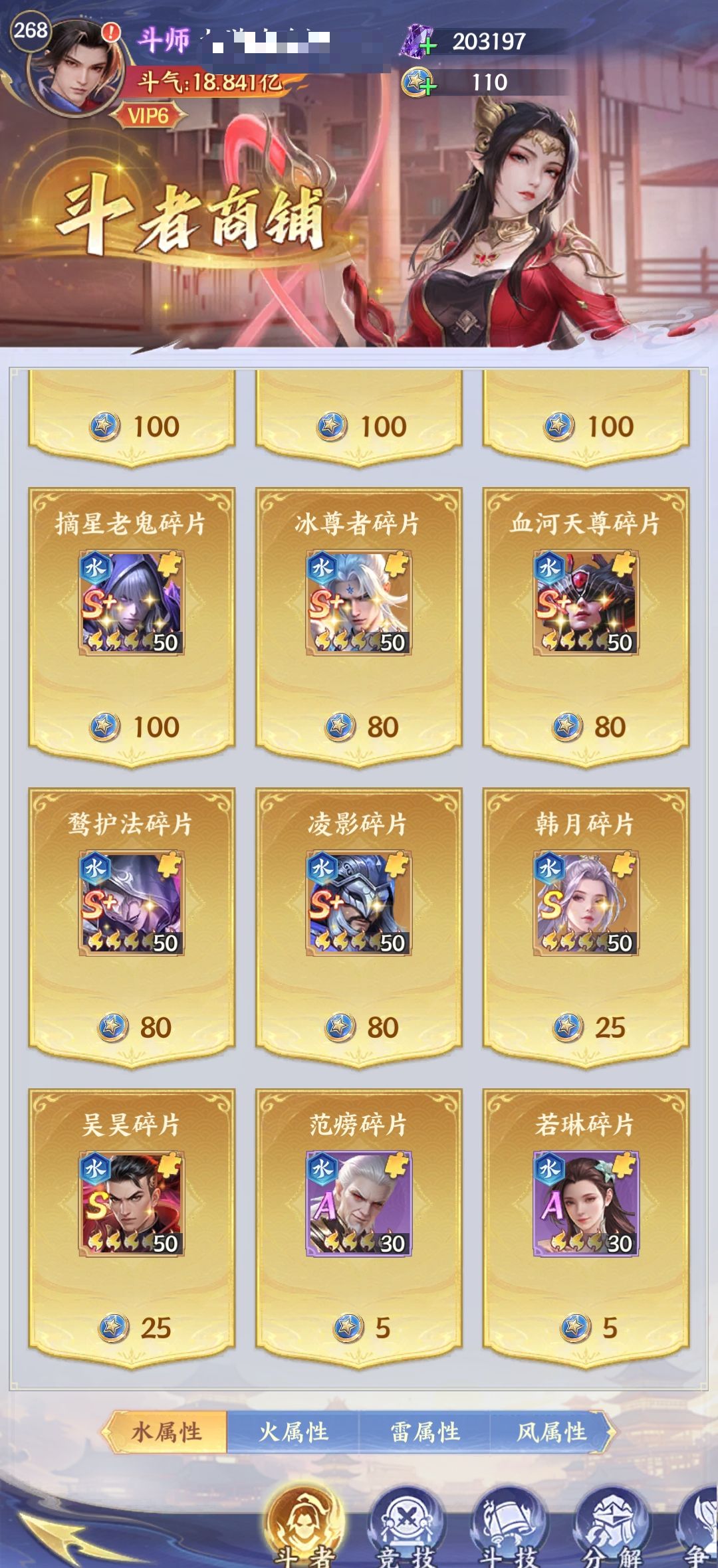Screen dimensions: 718x1568
Task: Select 摘星老鬼碎片 shop item
Action: pos(132,625)
